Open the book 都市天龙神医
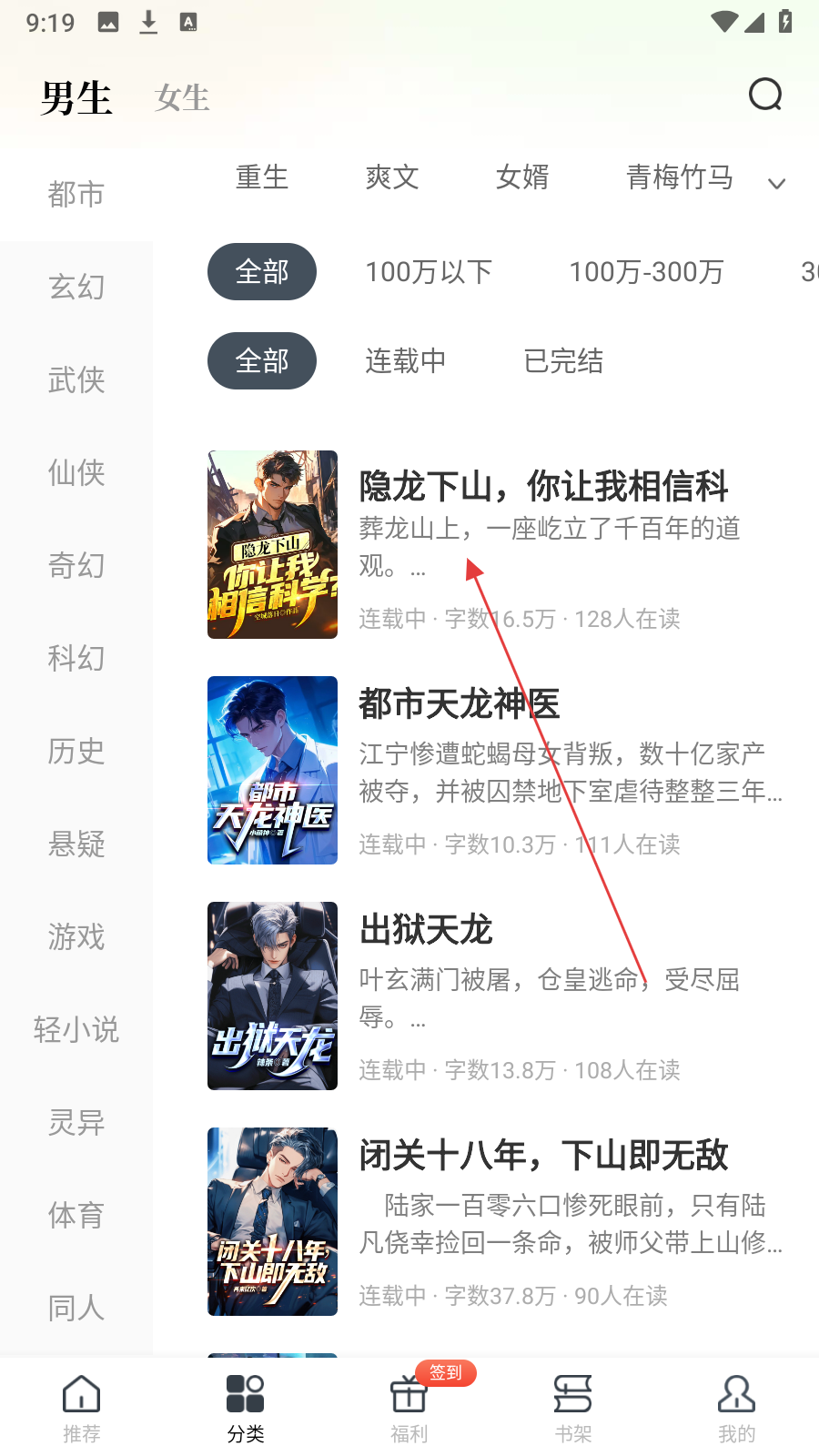 [x=460, y=704]
